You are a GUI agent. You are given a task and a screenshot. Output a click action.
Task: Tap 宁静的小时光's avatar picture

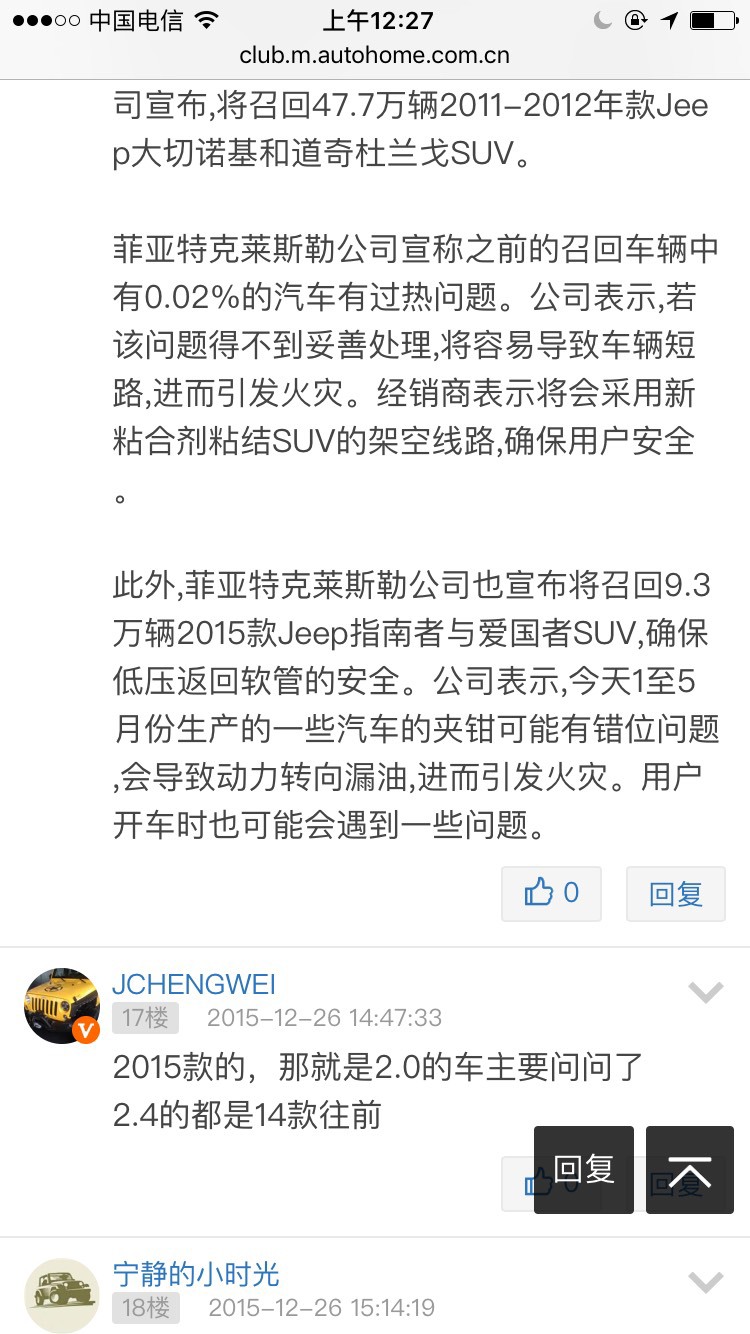coord(62,1295)
